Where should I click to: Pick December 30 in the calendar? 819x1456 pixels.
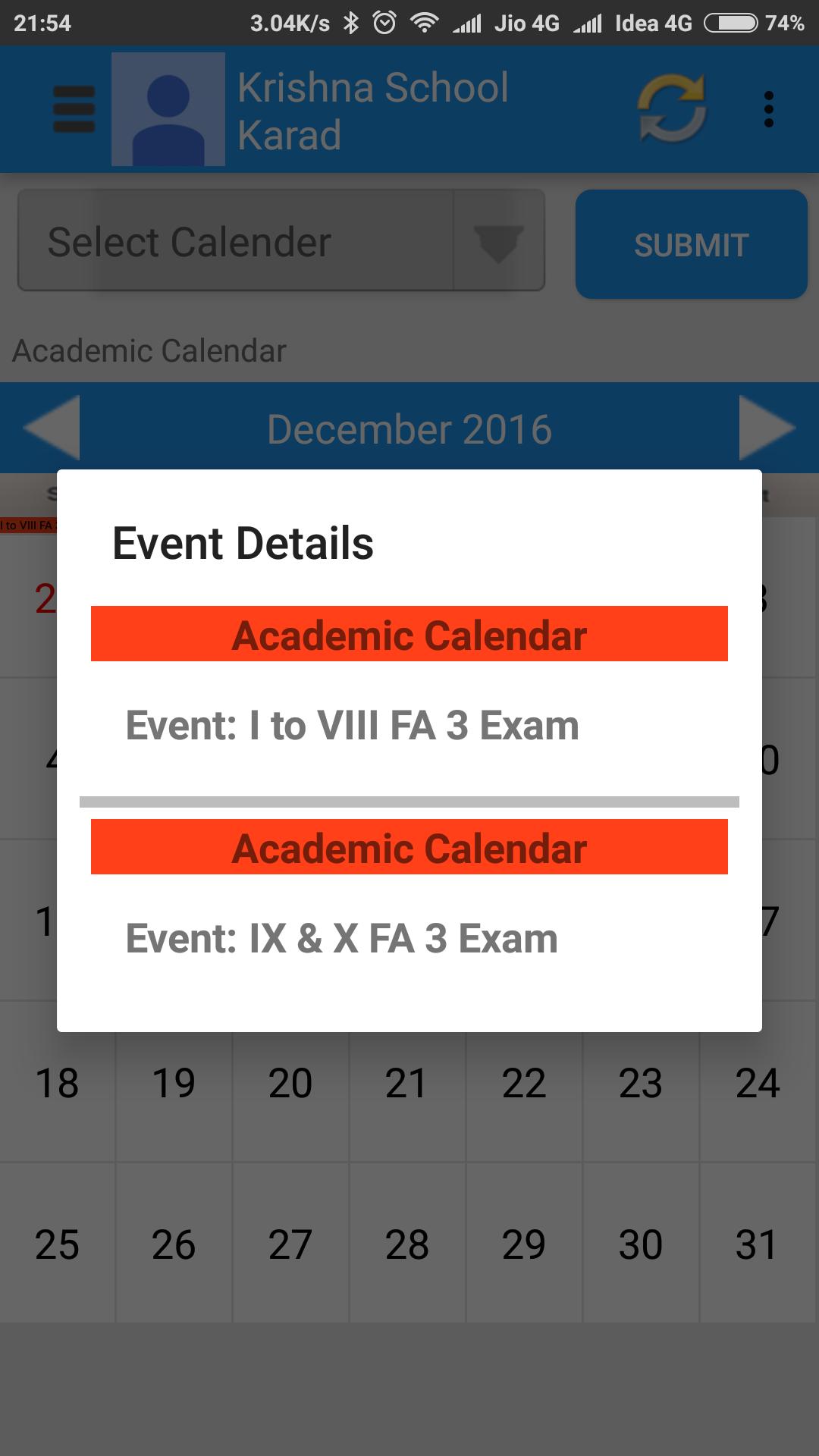(641, 1244)
